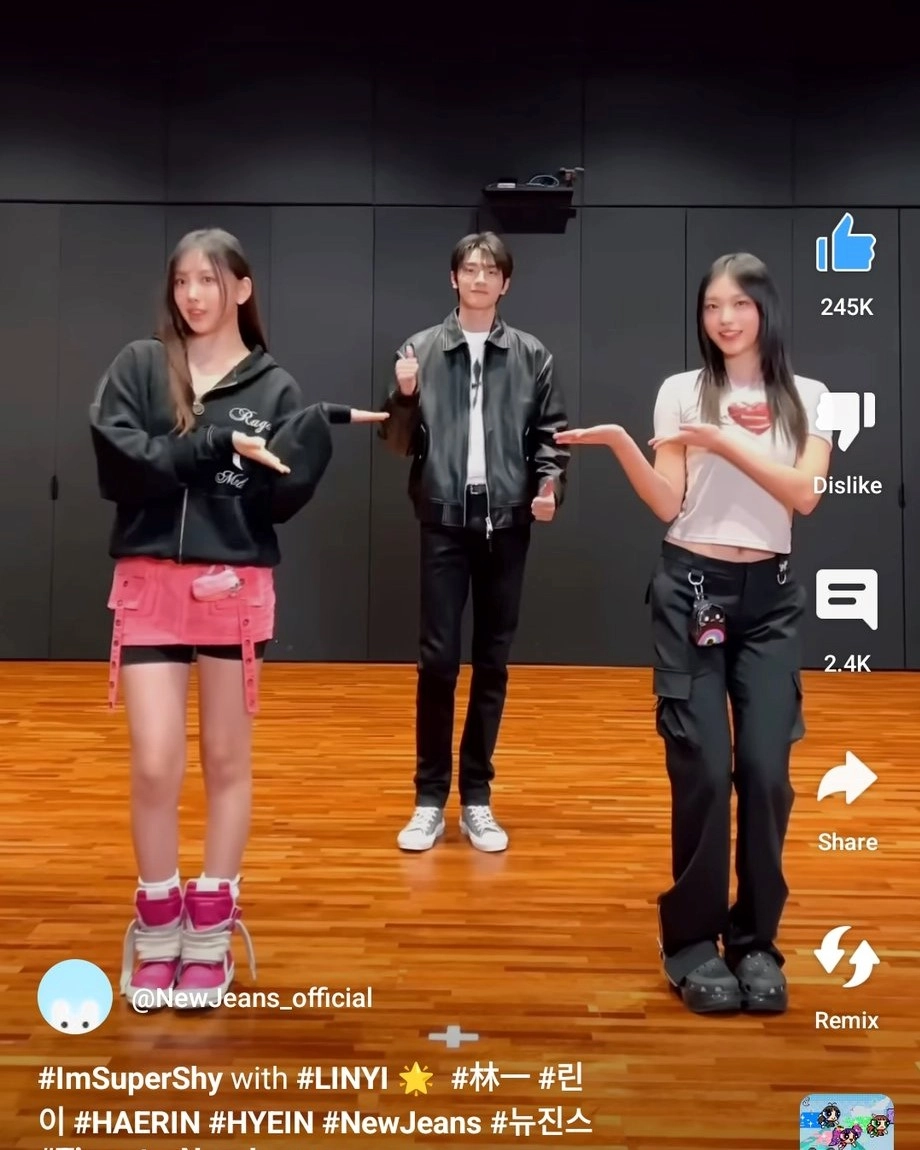Viewport: 920px width, 1150px height.
Task: Remix this Short
Action: coord(846,958)
